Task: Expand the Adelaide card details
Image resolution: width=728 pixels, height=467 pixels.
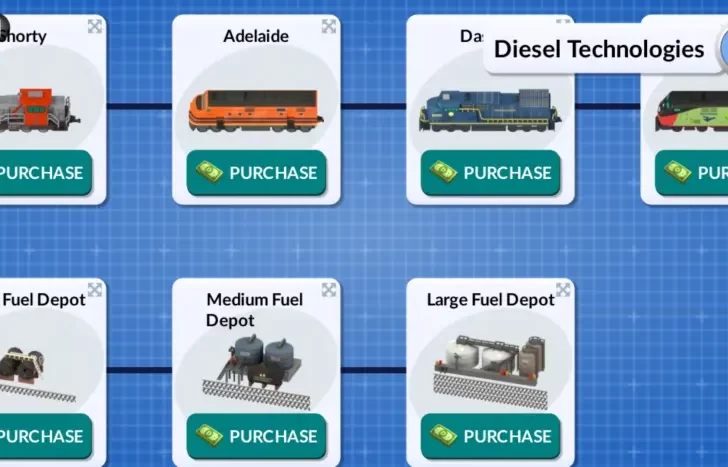Action: click(328, 27)
